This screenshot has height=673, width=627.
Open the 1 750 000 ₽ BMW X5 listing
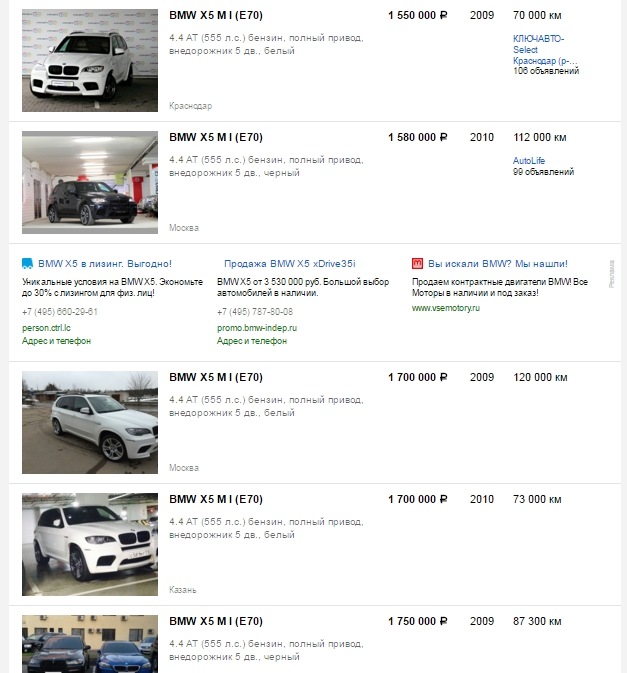click(216, 622)
